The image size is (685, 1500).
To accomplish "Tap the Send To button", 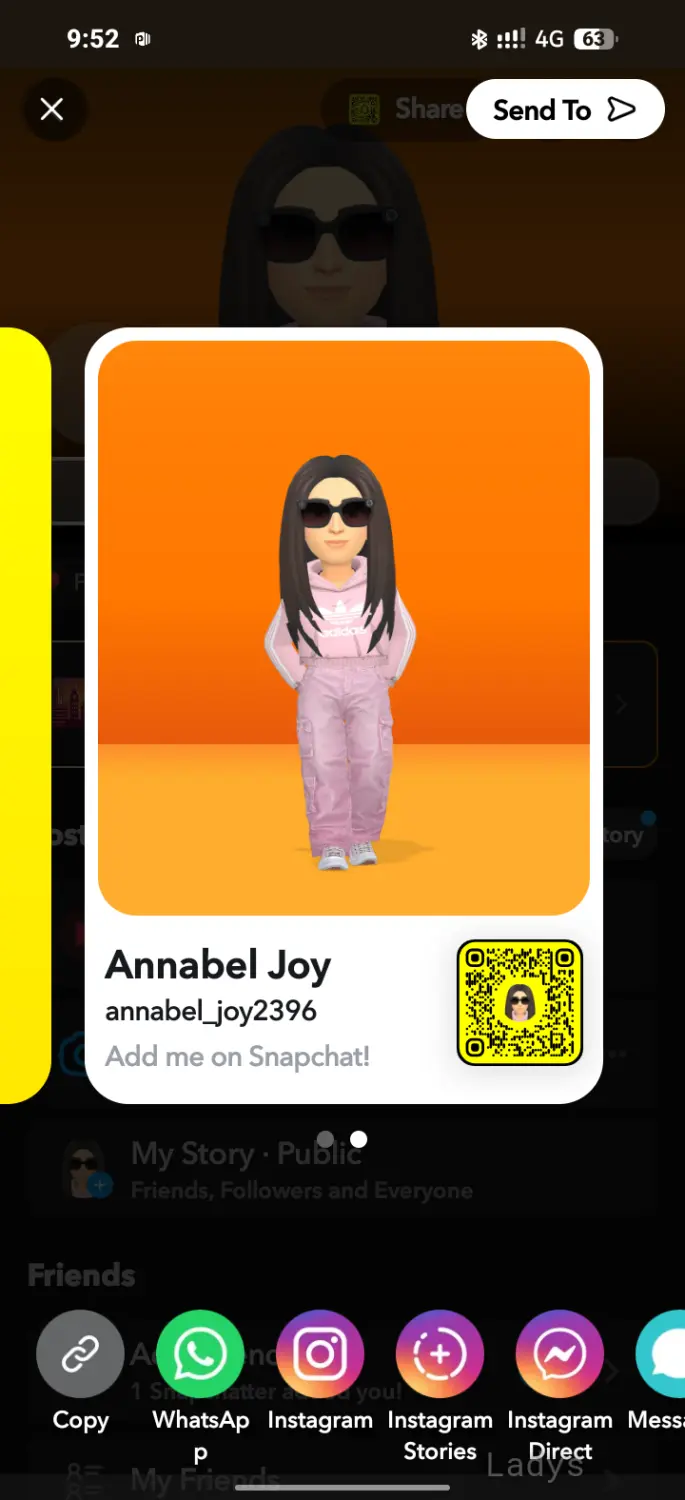I will coord(565,110).
